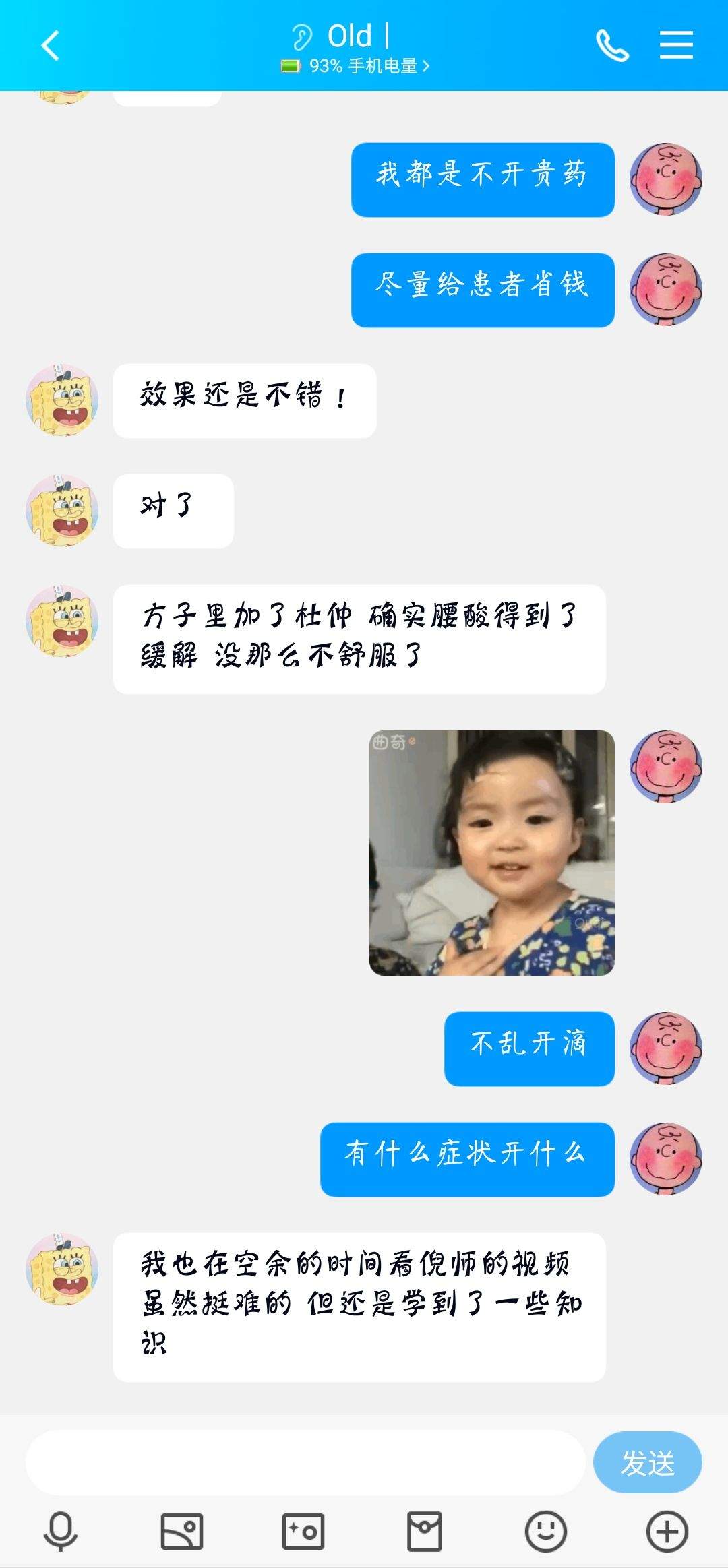
Task: Go back to the chat list
Action: click(x=51, y=46)
